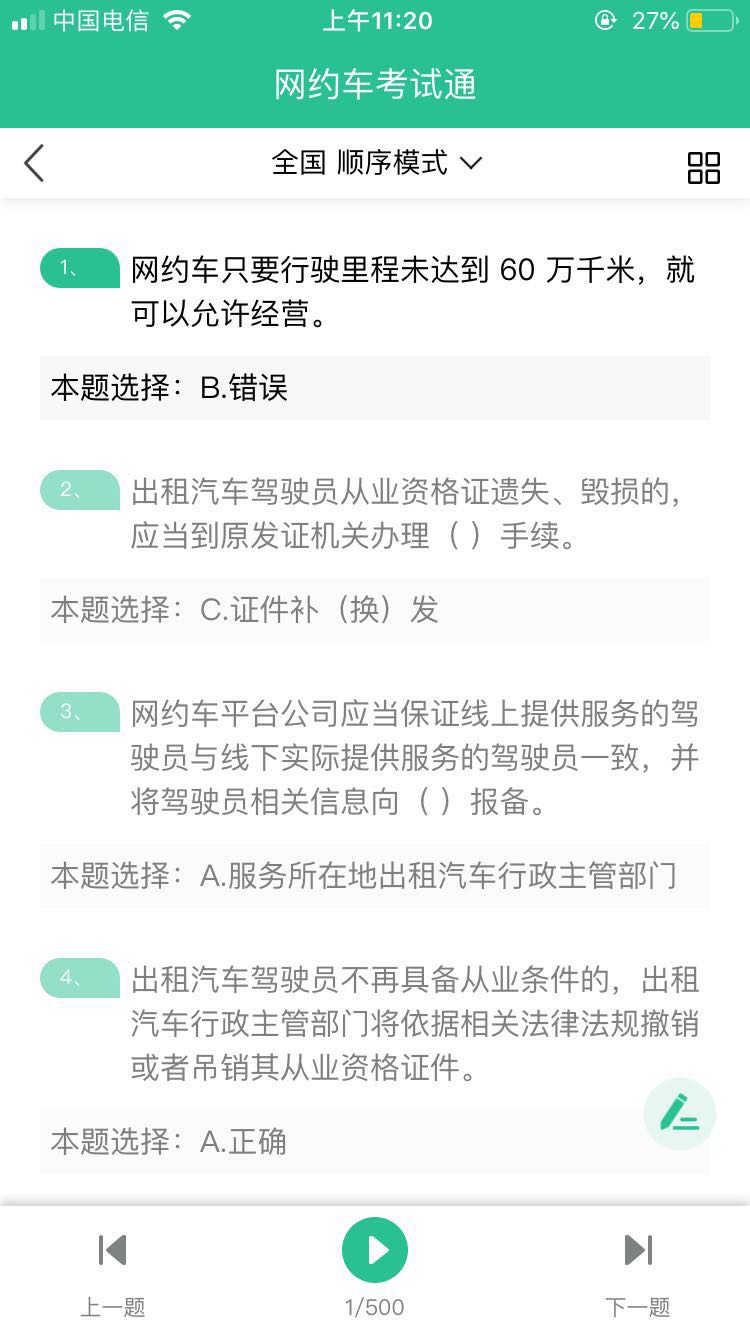Go back using the top-left arrow
The image size is (750, 1334).
(x=35, y=163)
